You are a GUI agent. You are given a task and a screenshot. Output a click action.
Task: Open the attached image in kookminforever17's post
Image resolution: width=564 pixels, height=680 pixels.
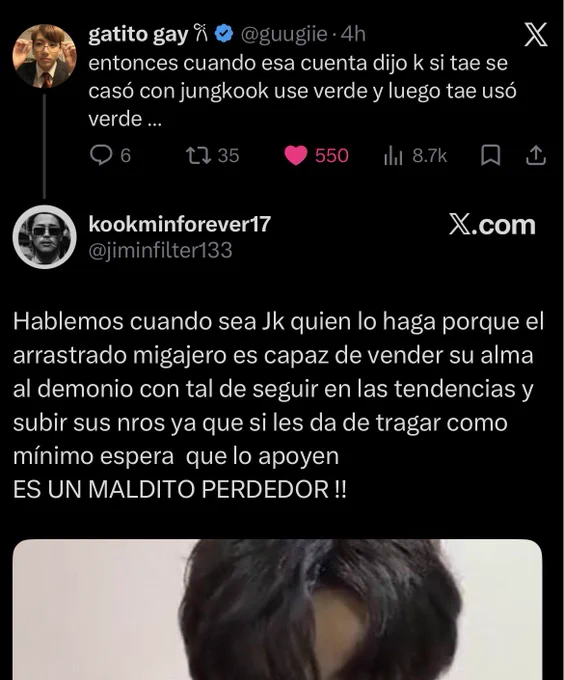coord(277,609)
